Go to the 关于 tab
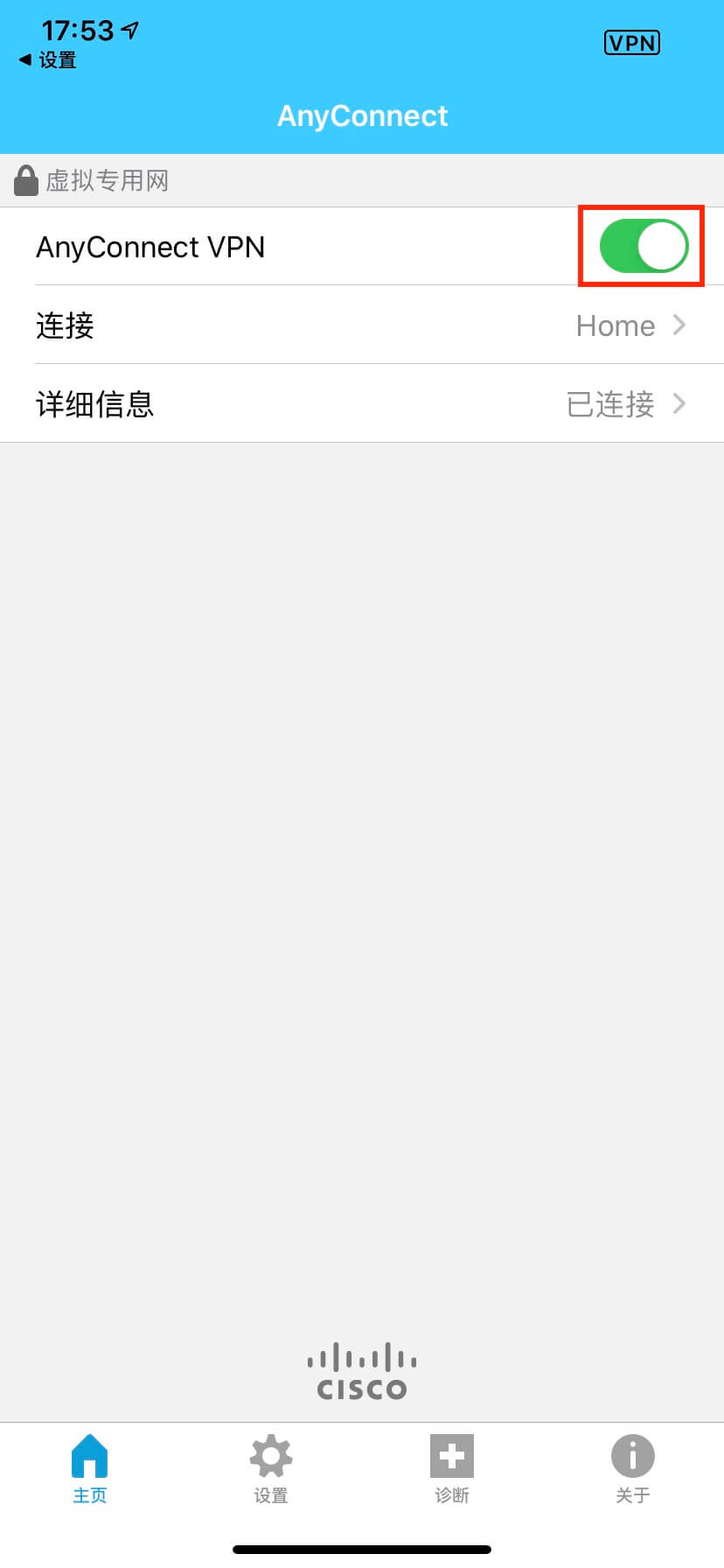Viewport: 724px width, 1568px height. tap(632, 1469)
